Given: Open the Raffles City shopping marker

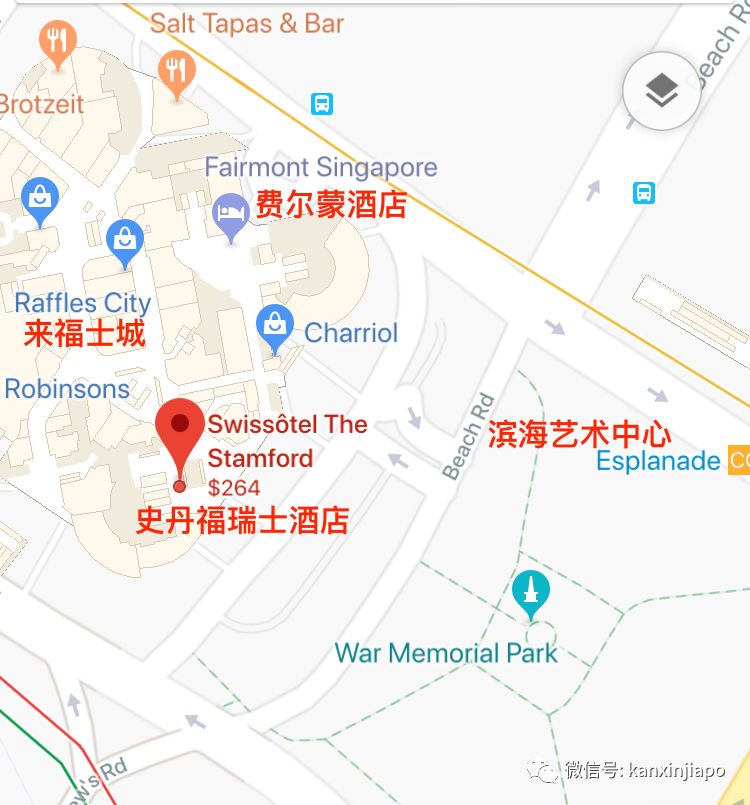Looking at the screenshot, I should point(124,240).
